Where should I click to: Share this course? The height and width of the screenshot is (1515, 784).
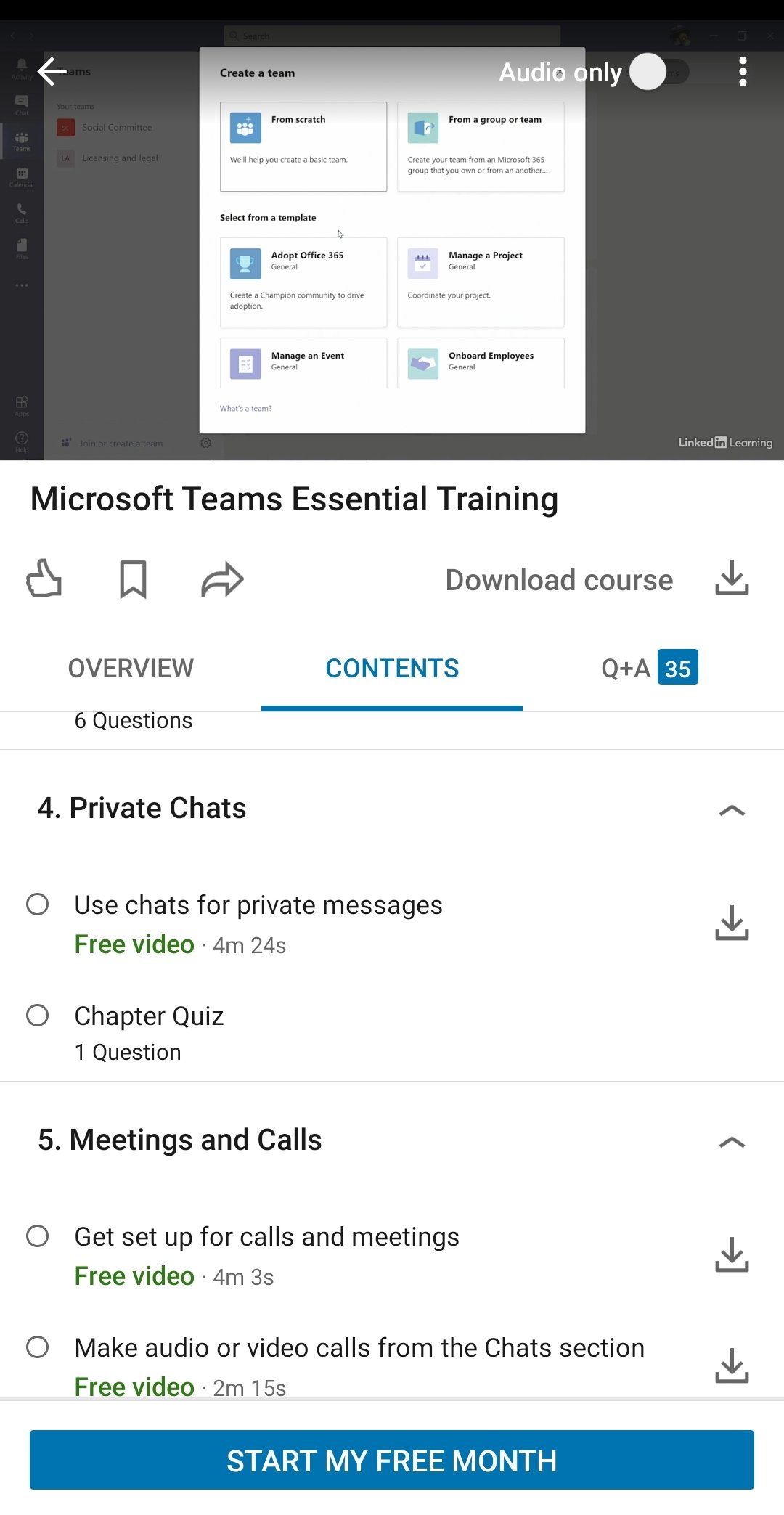tap(222, 579)
